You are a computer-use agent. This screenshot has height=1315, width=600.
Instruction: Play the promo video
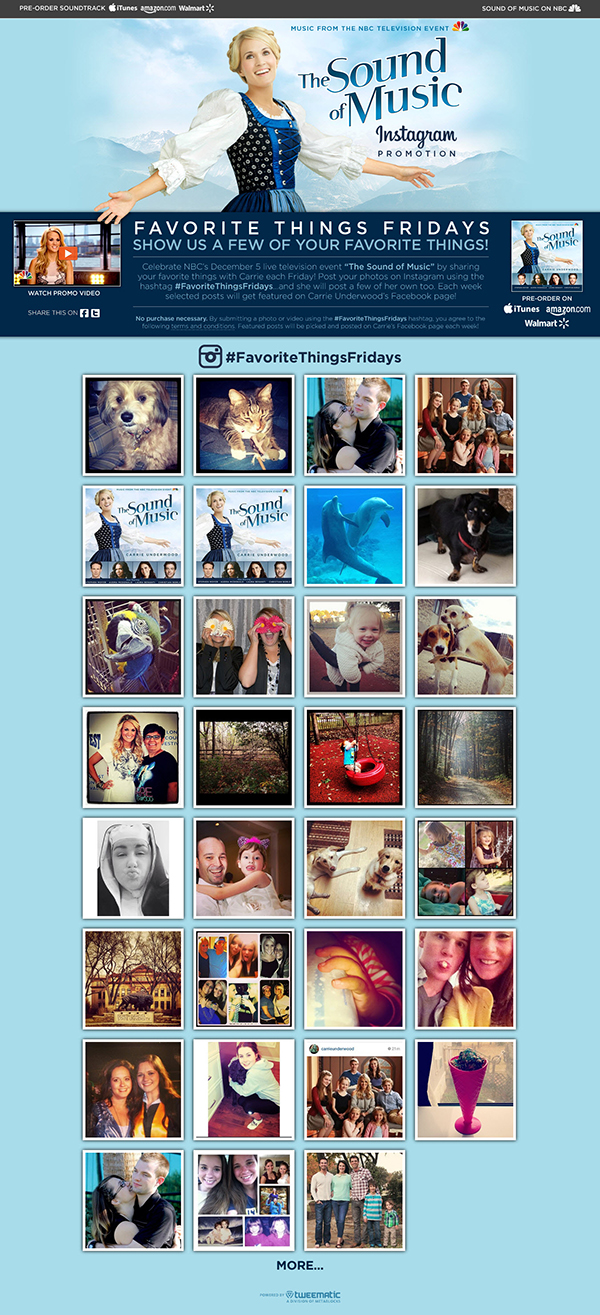tap(65, 253)
